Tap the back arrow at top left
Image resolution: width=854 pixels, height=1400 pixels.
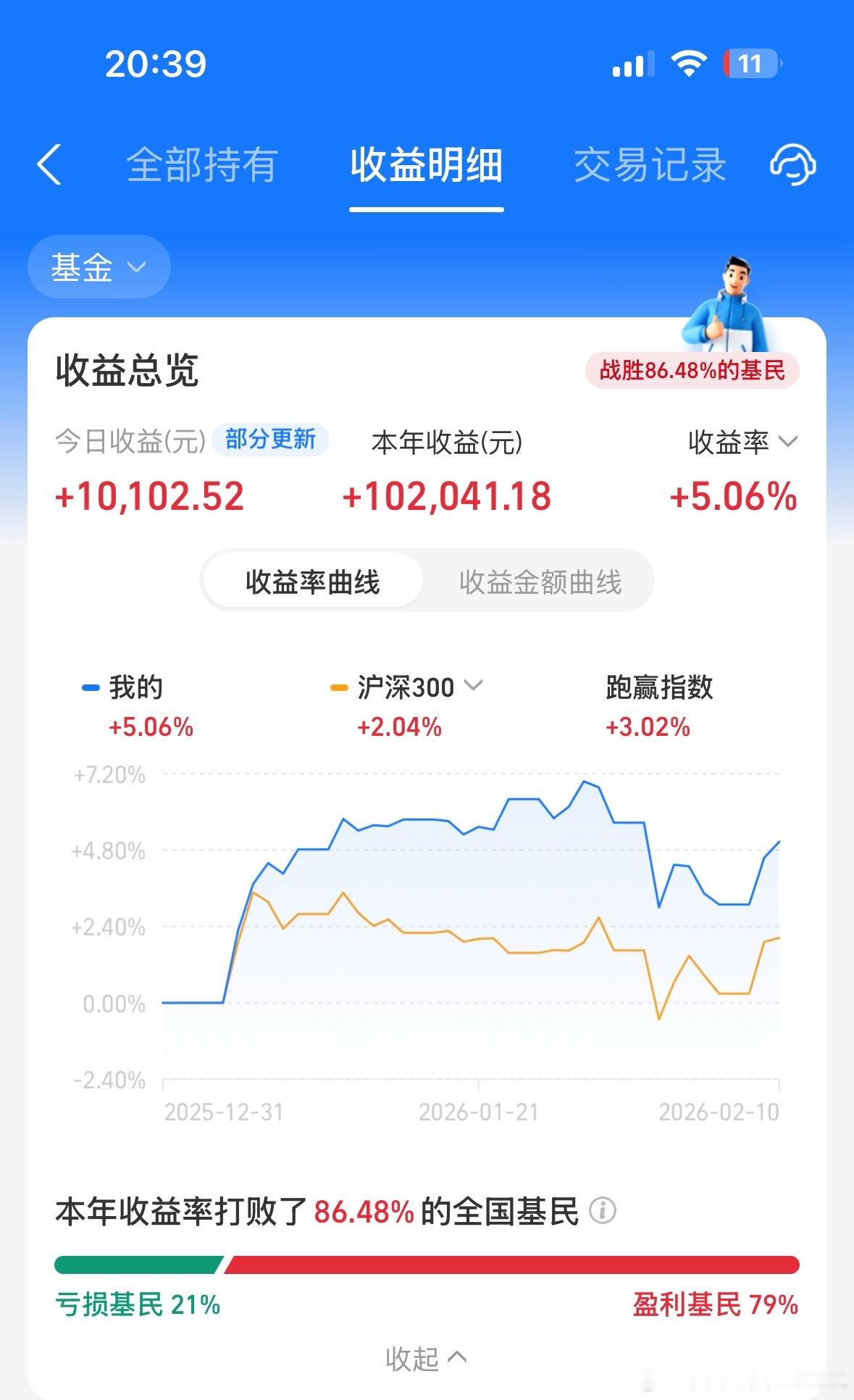pos(49,165)
